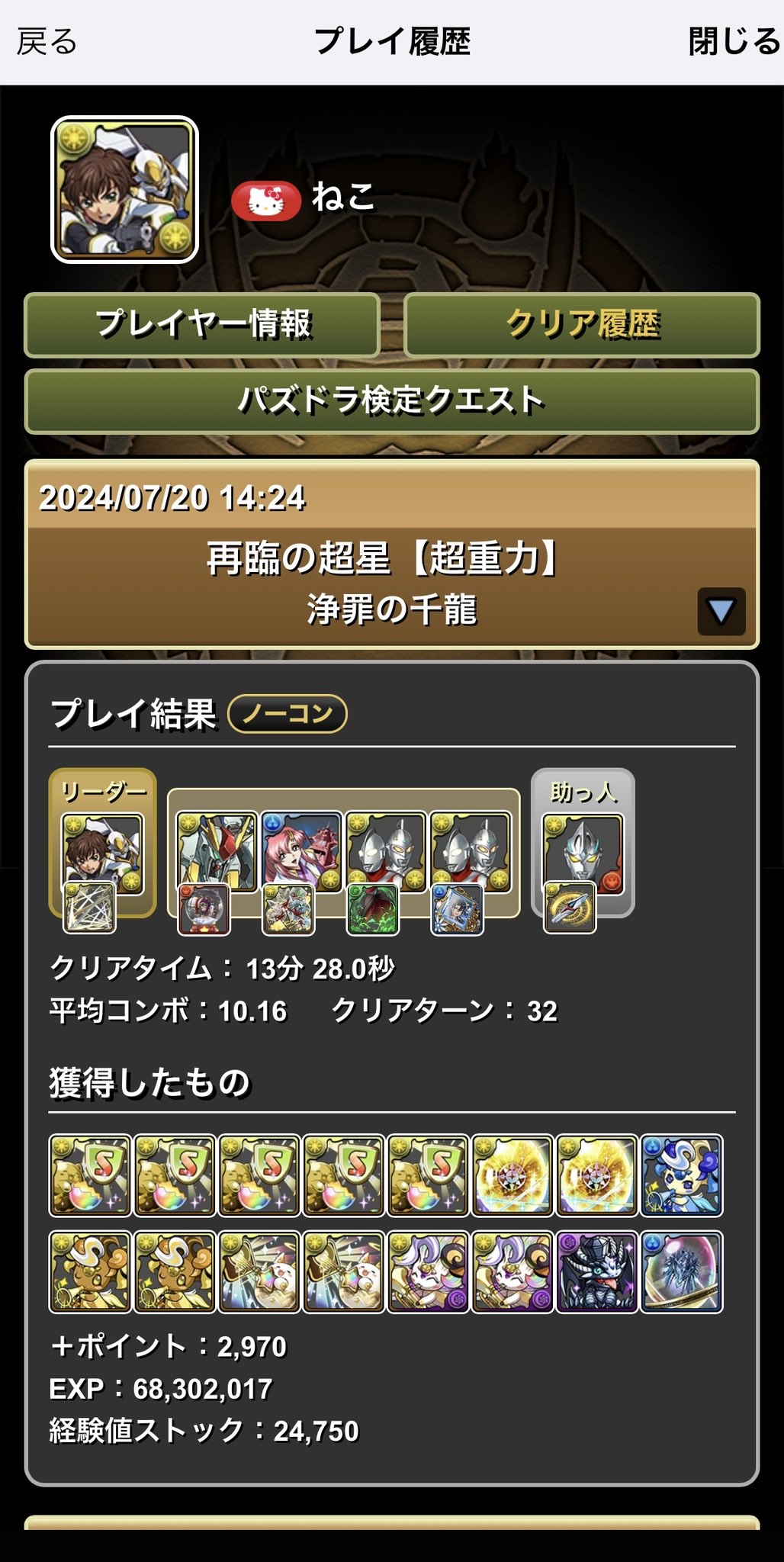Close the play history with 閉じる
Screen dimensions: 784x1562
click(x=734, y=42)
